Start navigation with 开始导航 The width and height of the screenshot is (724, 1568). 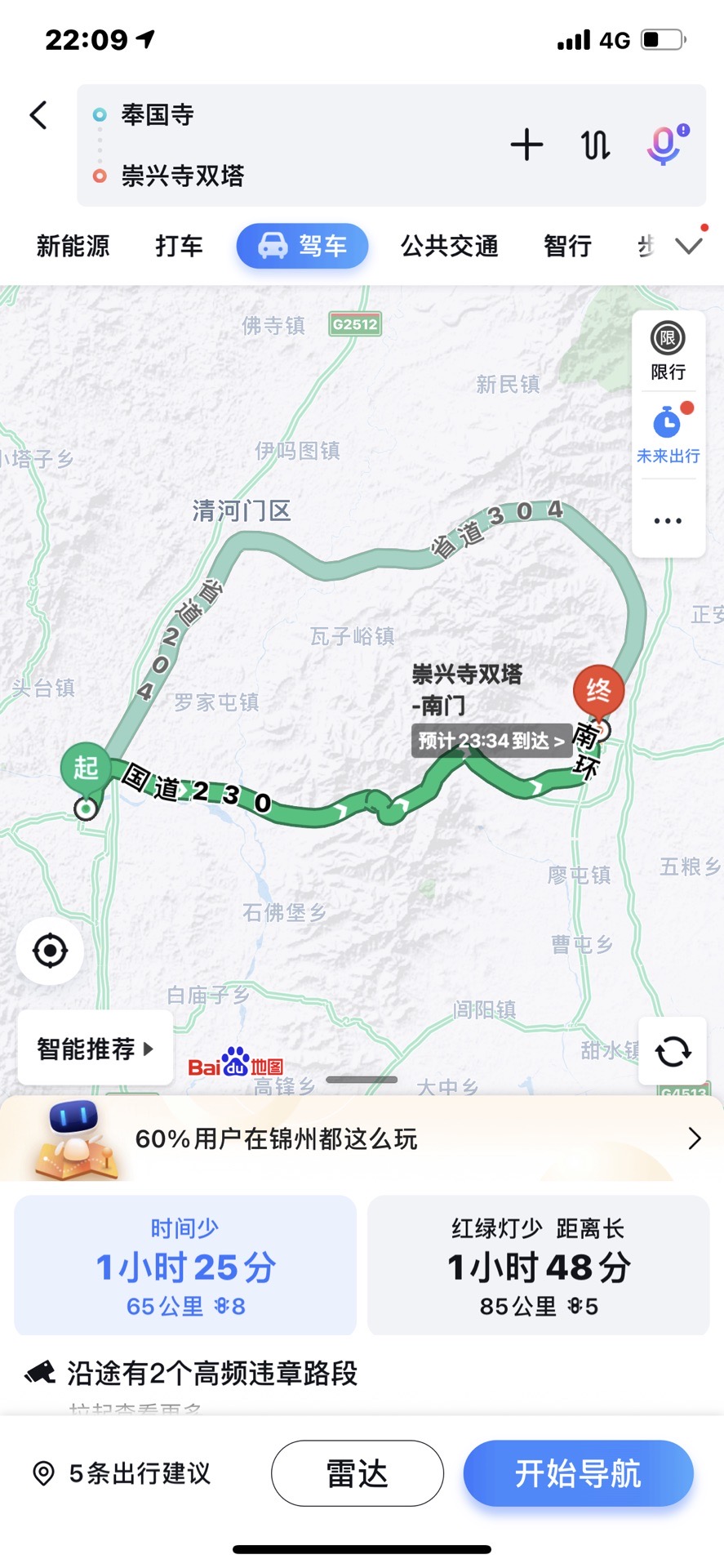tap(578, 1473)
